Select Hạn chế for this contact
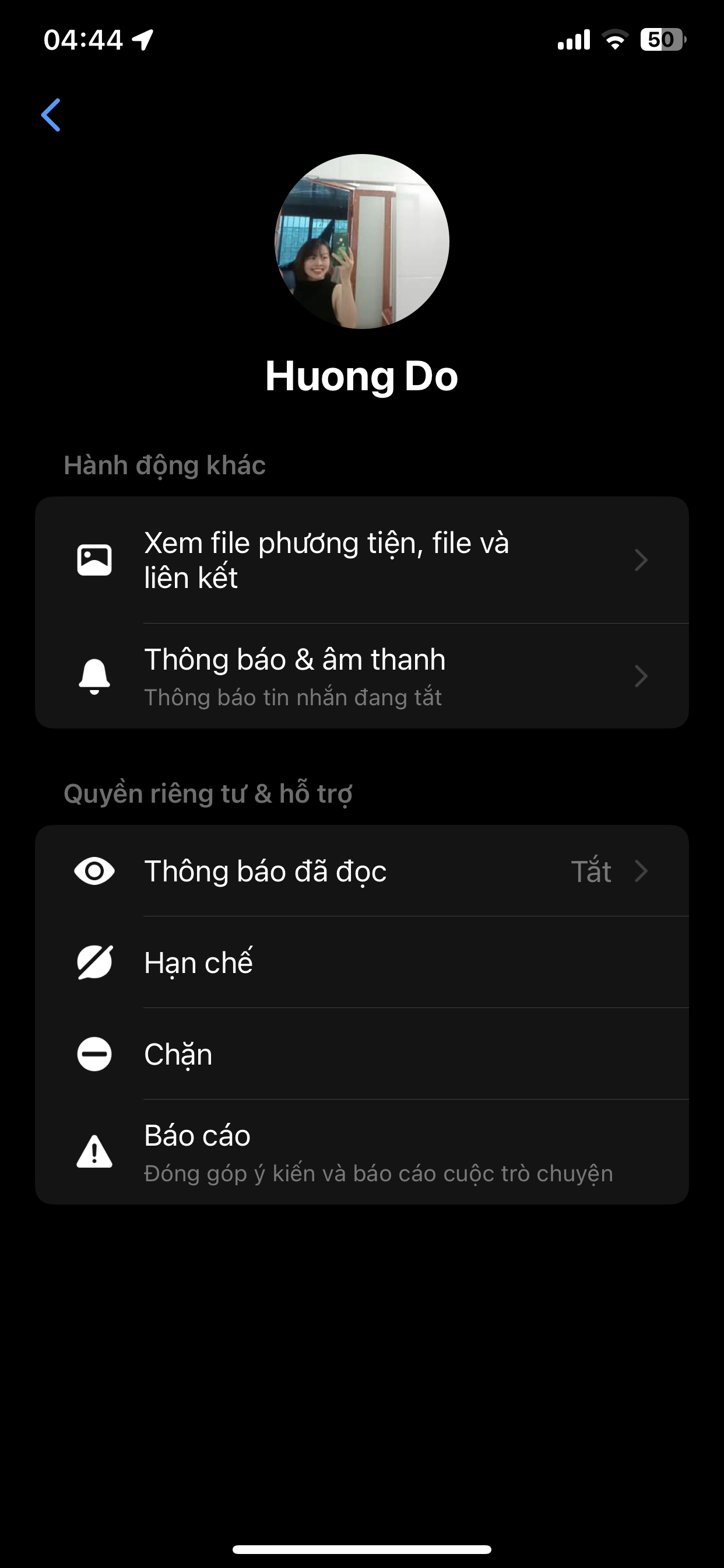This screenshot has height=1568, width=724. pos(361,963)
